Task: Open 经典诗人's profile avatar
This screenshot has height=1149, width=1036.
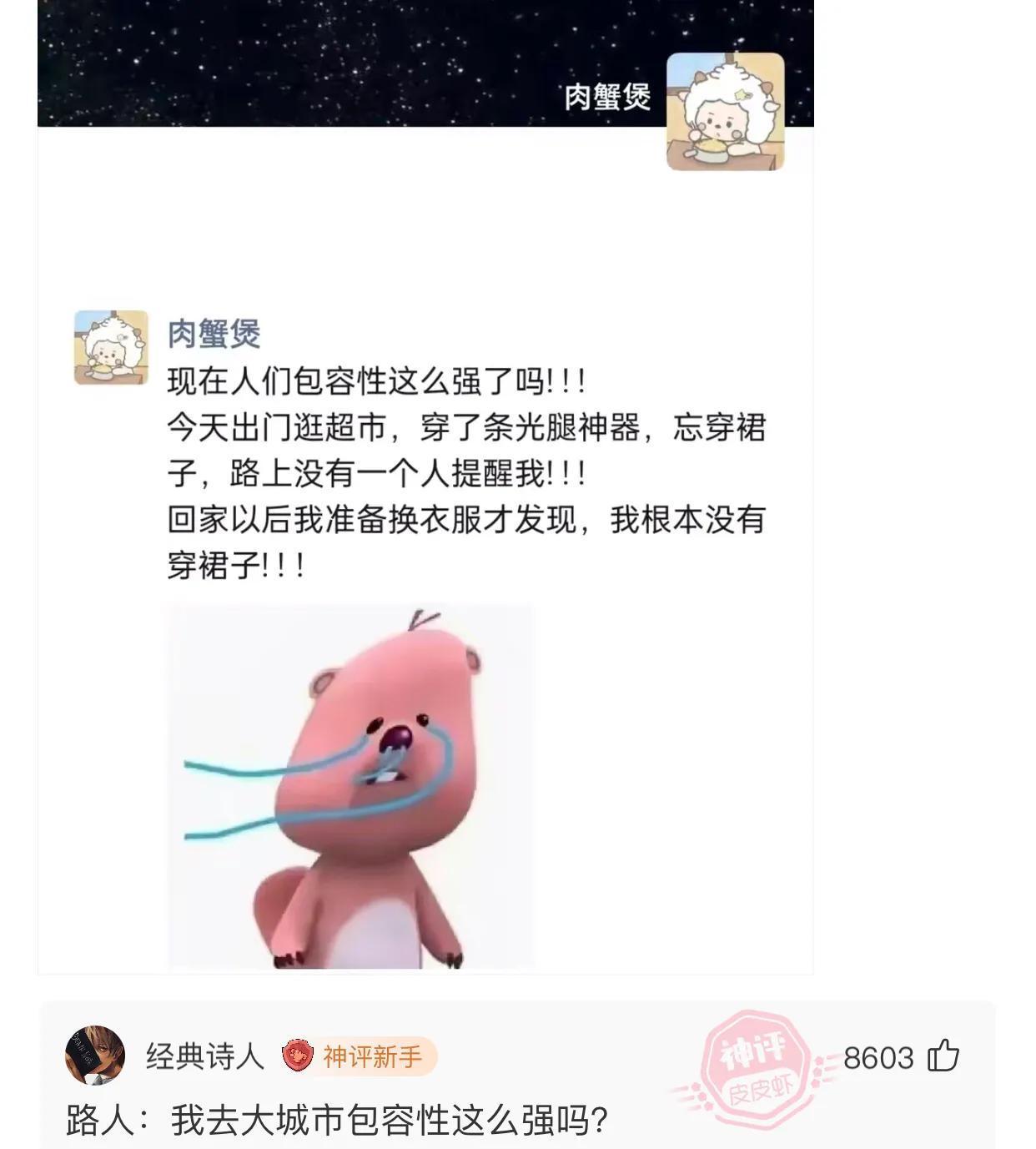Action: click(x=95, y=1056)
